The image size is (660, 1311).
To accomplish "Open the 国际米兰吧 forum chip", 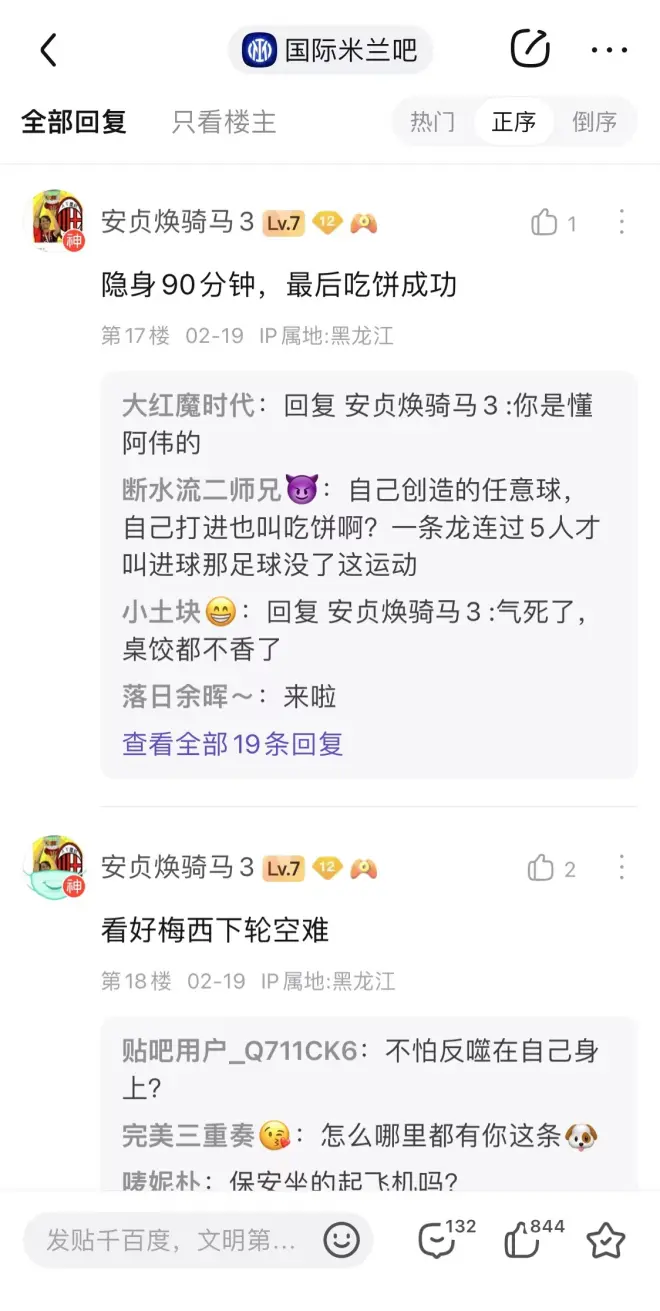I will [330, 50].
